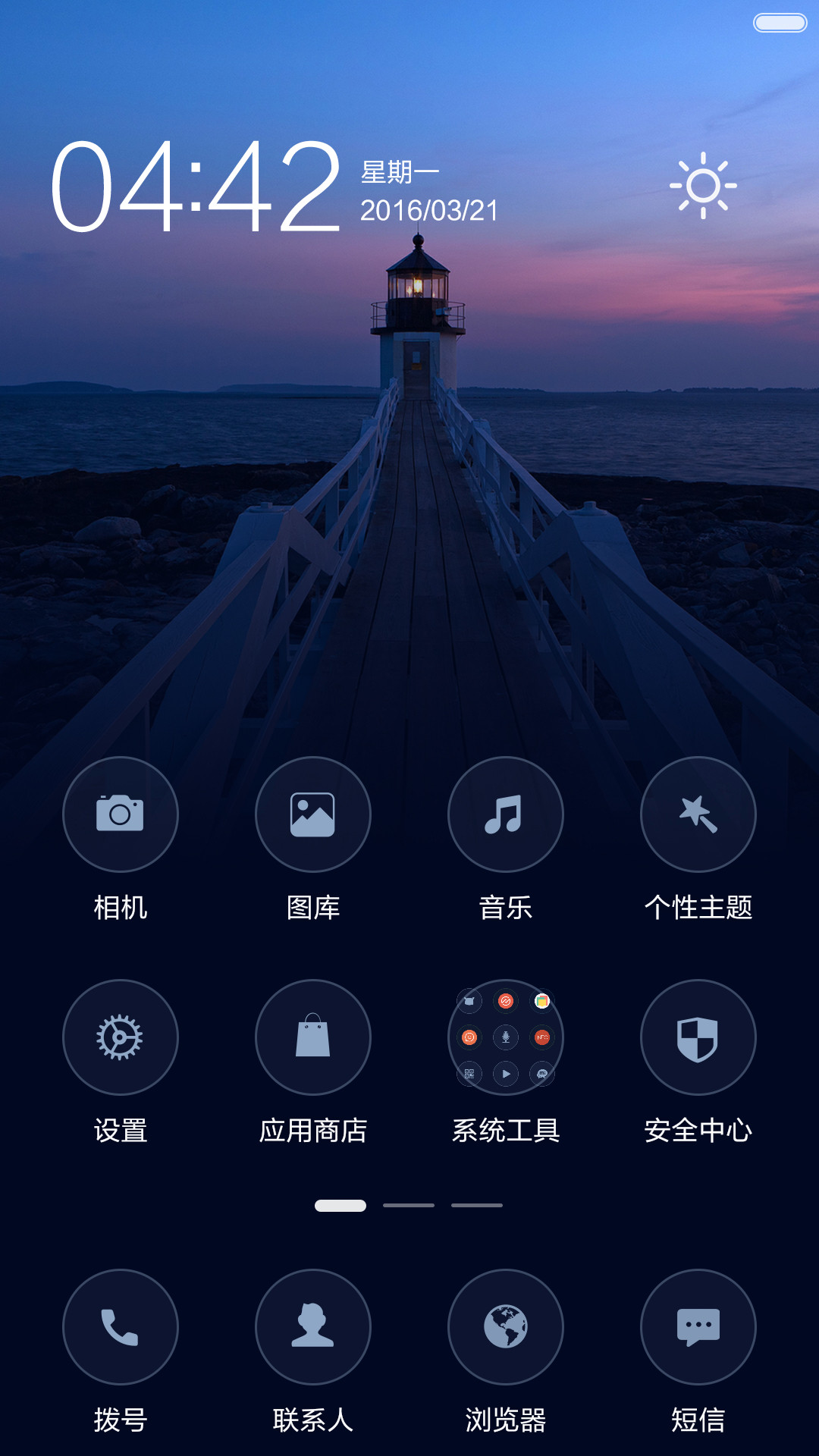
Task: Open the weather sun widget
Action: tap(703, 186)
